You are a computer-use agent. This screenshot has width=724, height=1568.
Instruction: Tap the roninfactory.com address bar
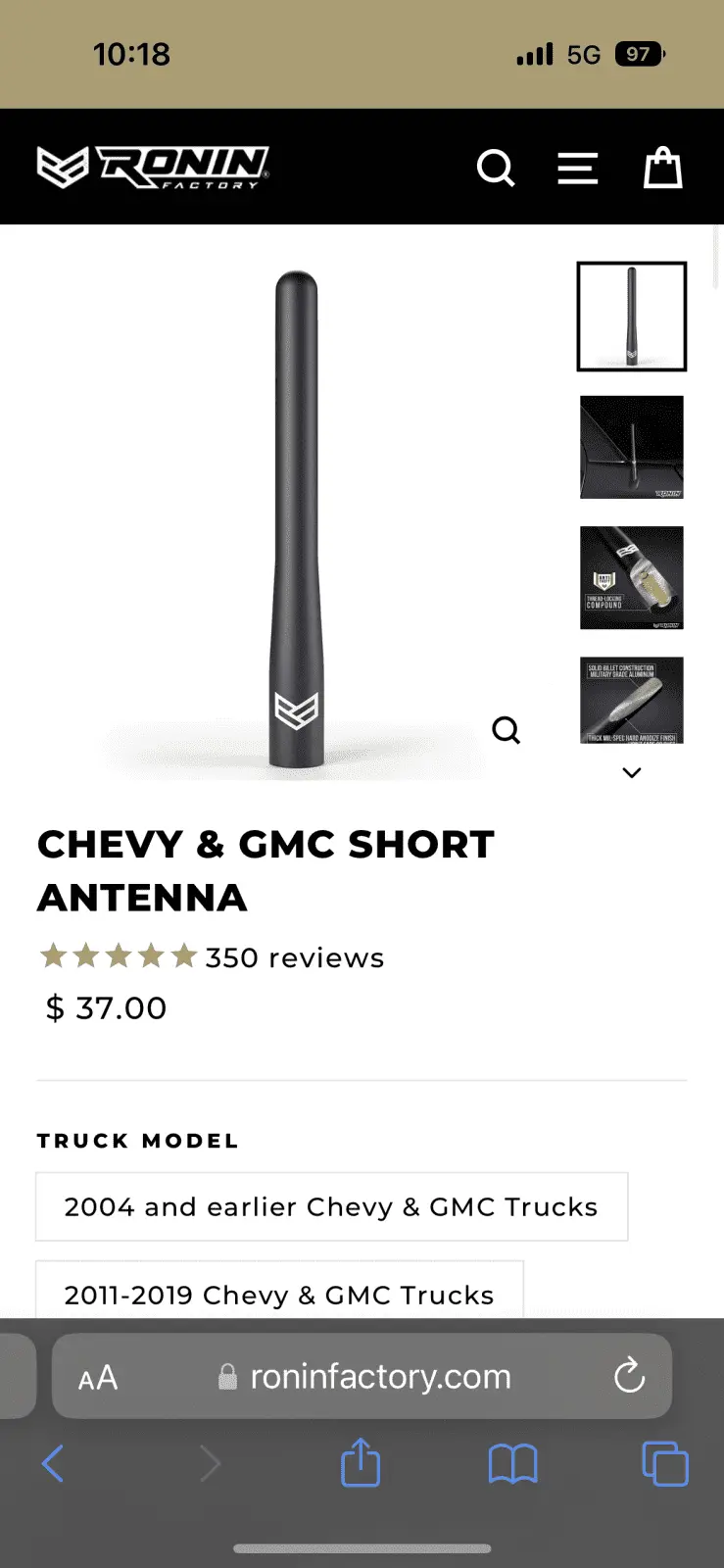[380, 1376]
